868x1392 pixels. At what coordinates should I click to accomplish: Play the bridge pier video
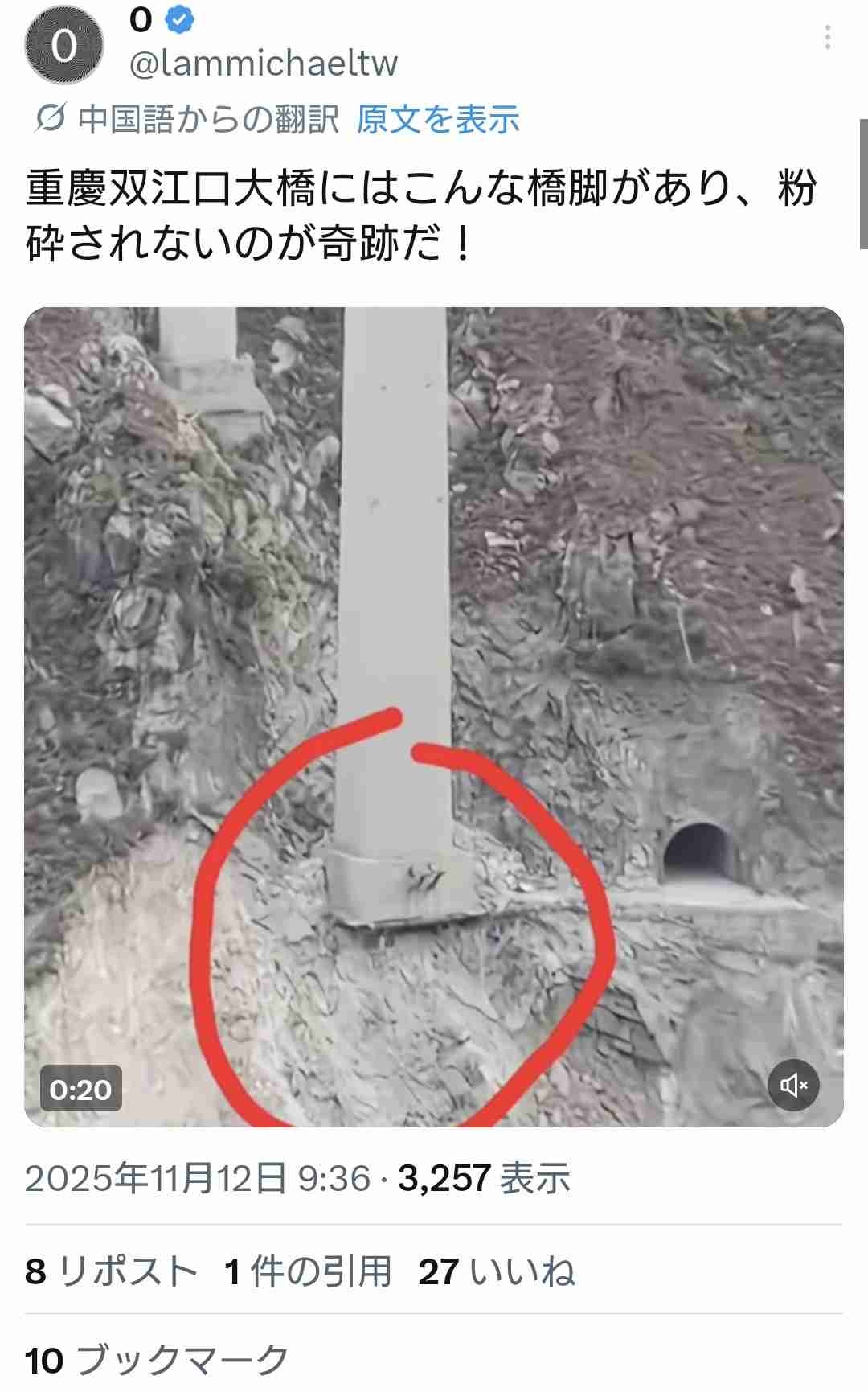point(434,716)
